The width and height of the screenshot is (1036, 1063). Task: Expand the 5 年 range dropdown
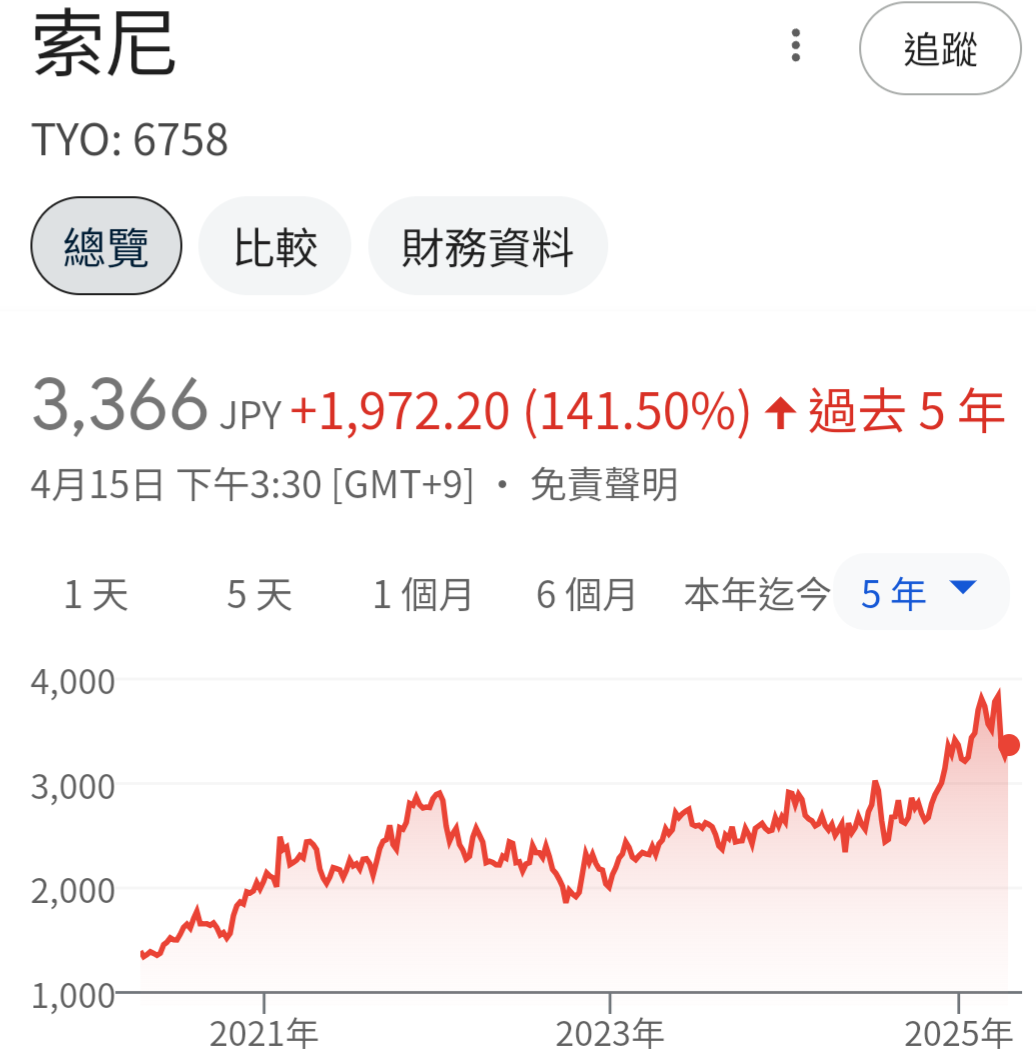tap(920, 593)
